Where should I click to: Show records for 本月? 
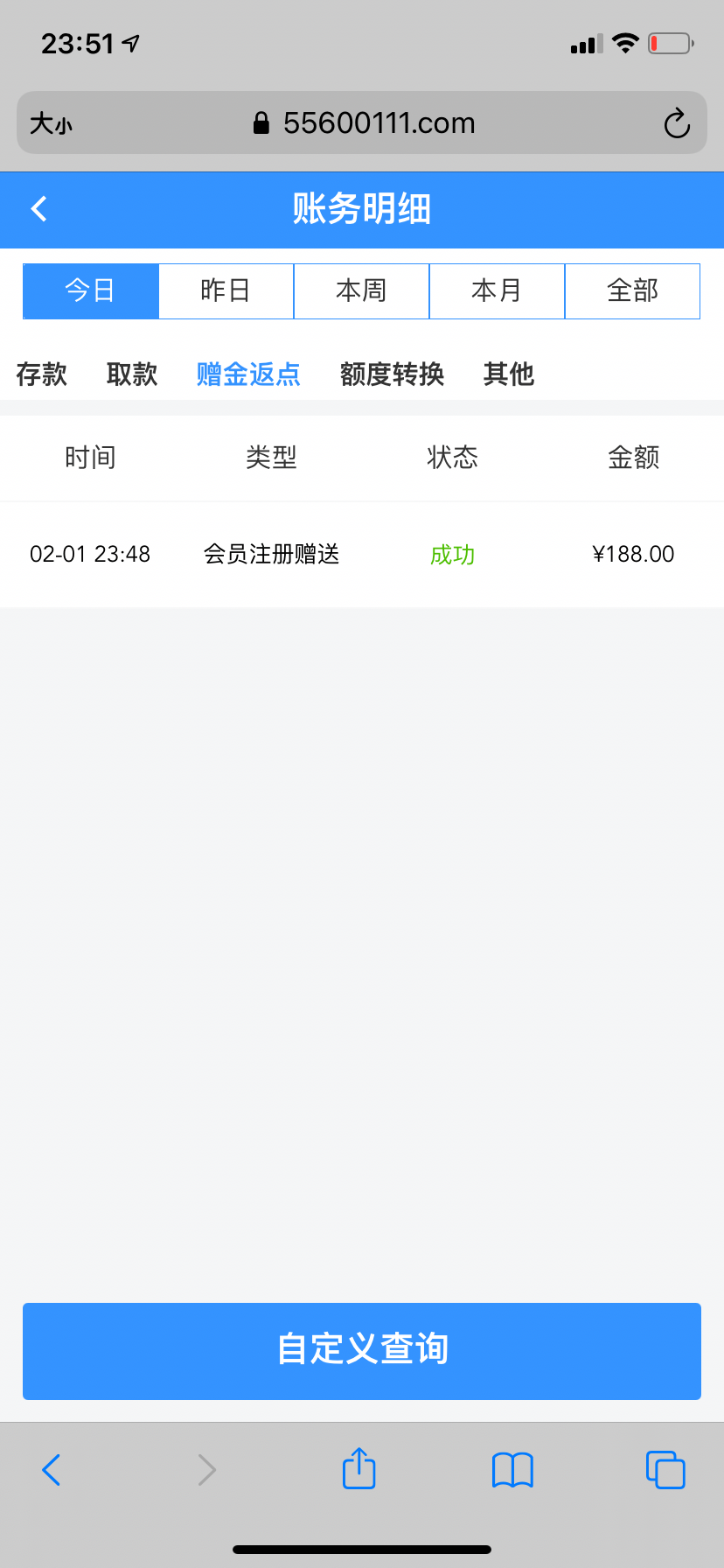tap(497, 290)
